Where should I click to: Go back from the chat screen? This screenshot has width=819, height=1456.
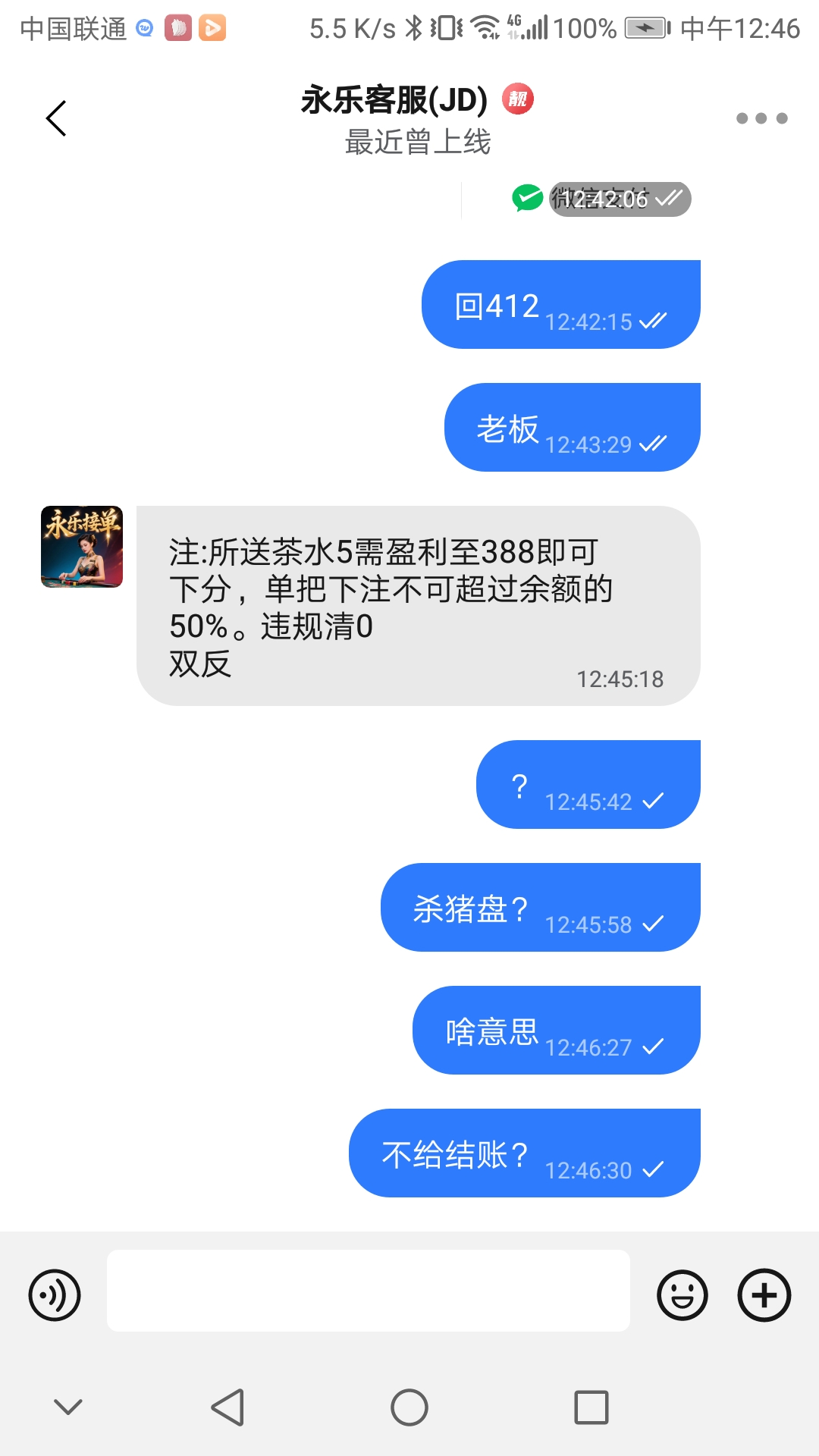(x=56, y=118)
